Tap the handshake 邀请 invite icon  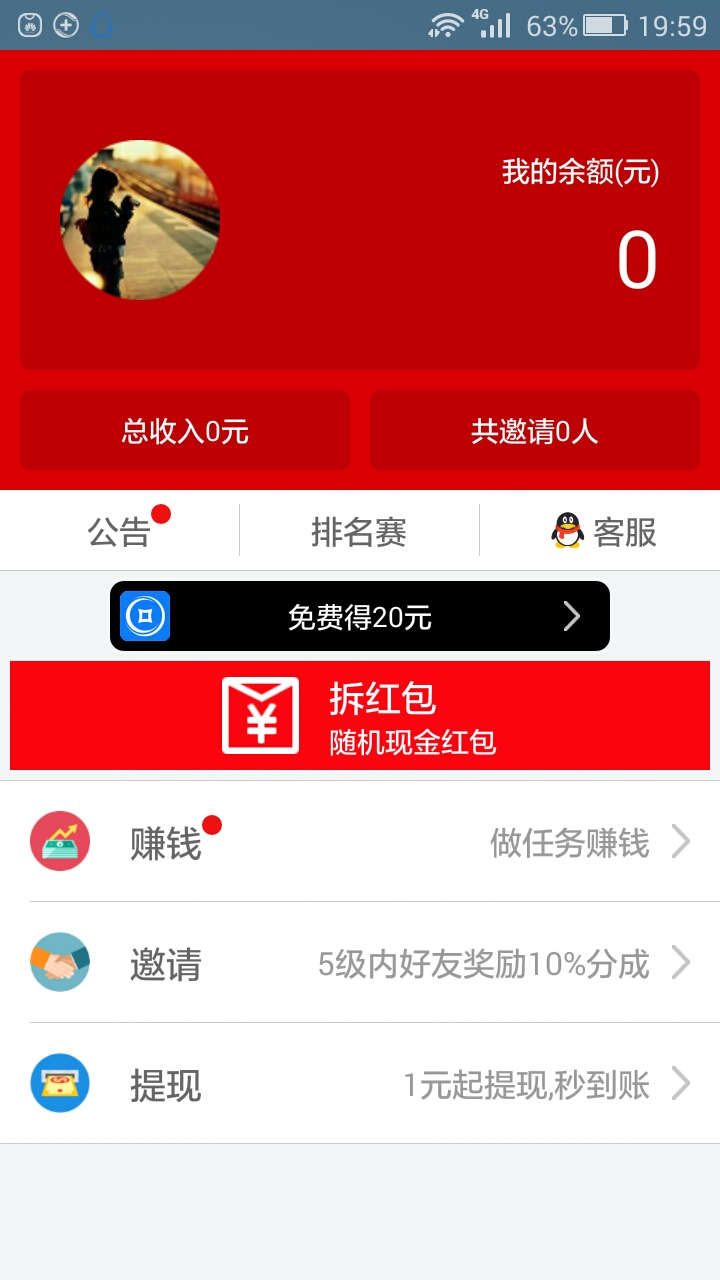[60, 962]
